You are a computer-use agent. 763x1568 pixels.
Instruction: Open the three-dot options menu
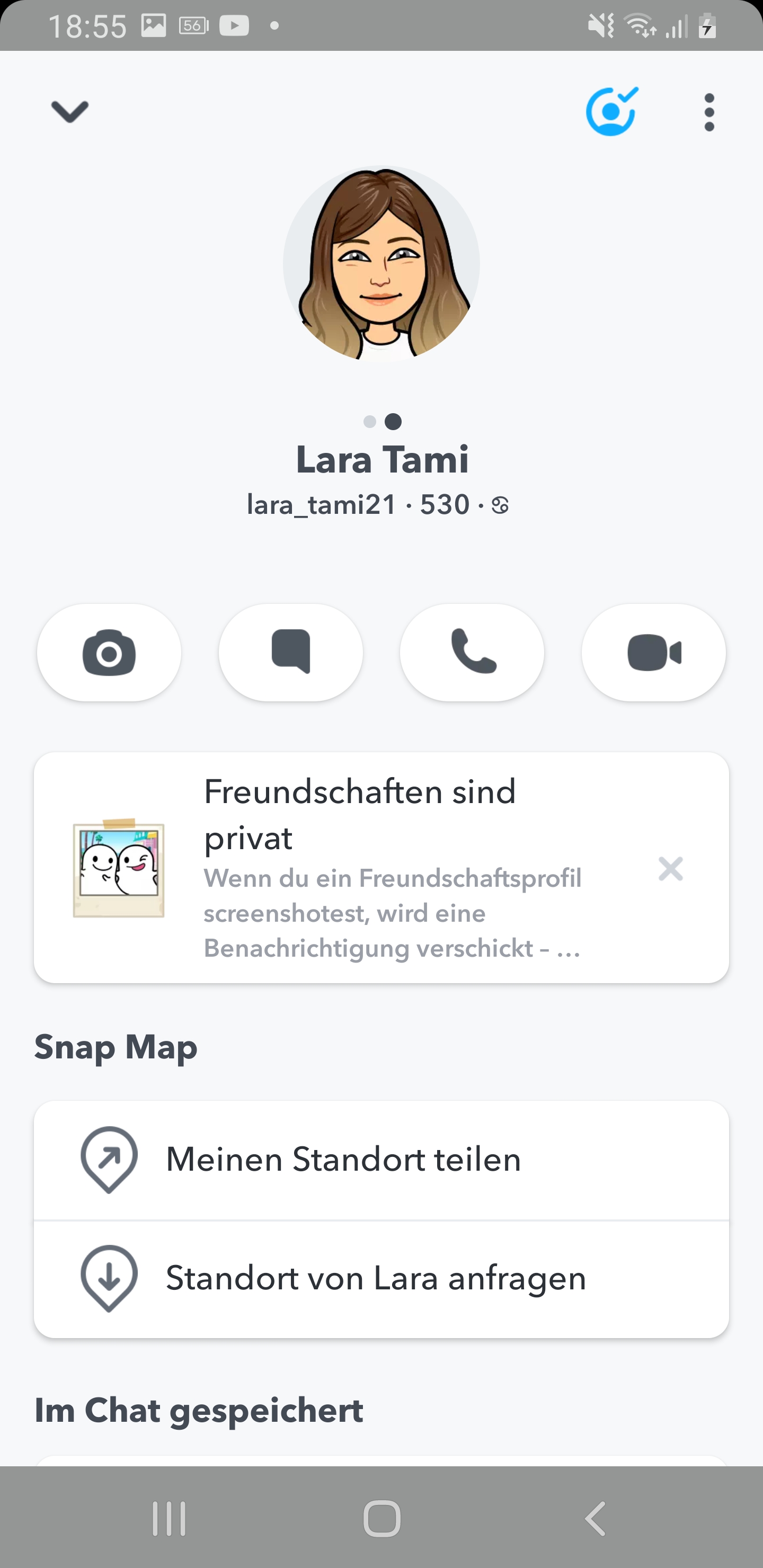coord(708,112)
